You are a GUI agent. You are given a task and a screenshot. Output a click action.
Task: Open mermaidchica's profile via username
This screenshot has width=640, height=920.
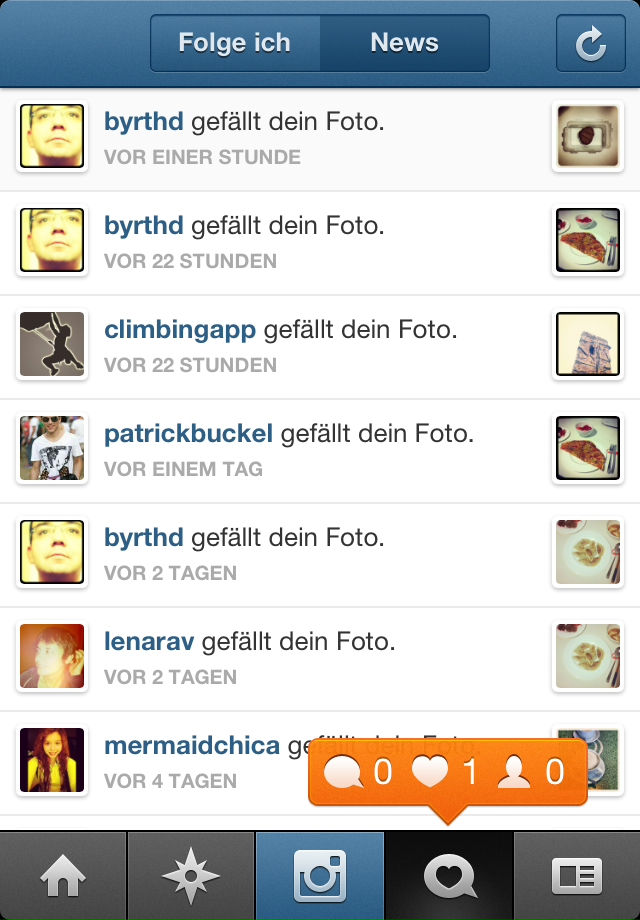click(x=192, y=745)
